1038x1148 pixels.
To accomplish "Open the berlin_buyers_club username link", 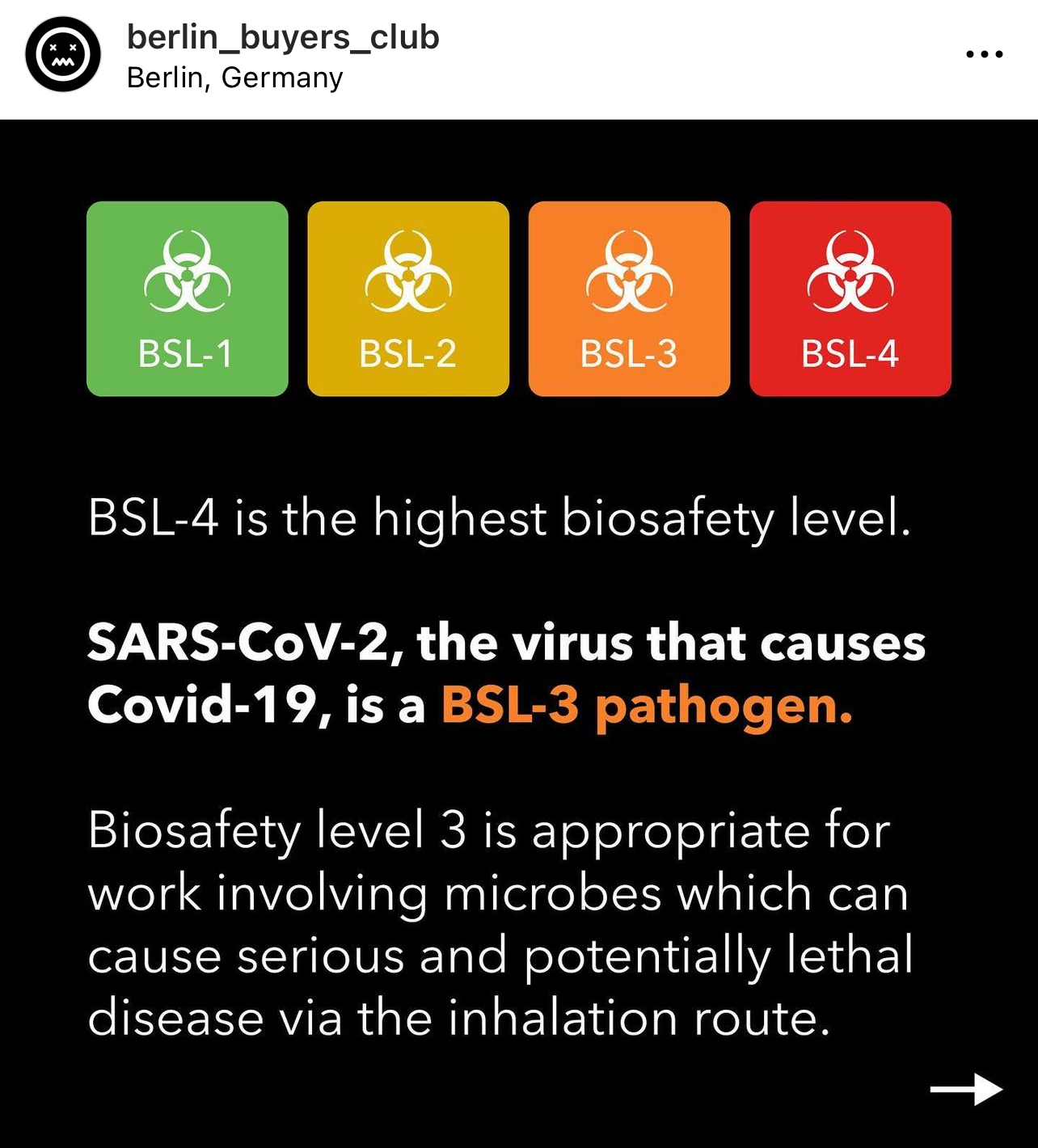I will (x=283, y=37).
